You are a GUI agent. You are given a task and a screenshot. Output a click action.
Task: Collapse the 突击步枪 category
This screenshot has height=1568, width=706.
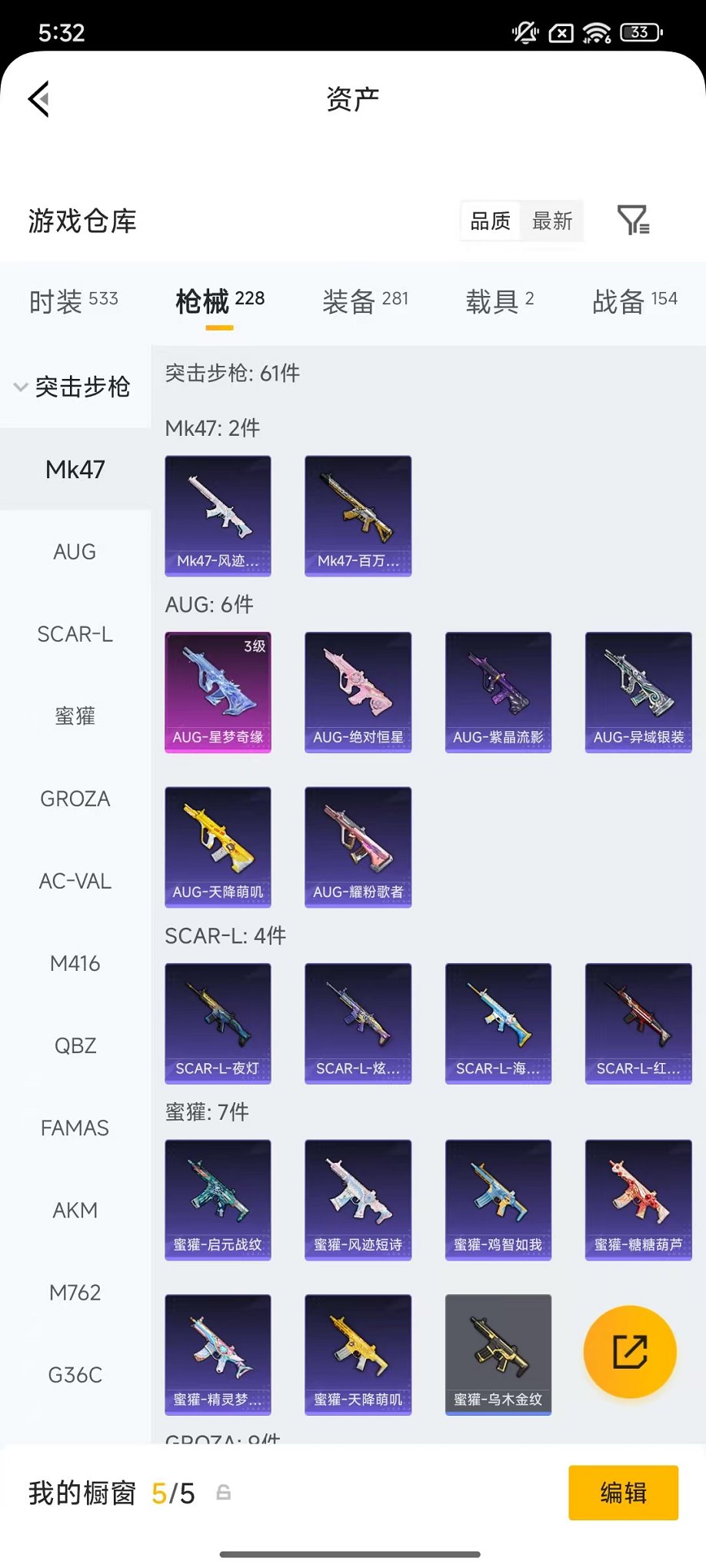tap(74, 387)
